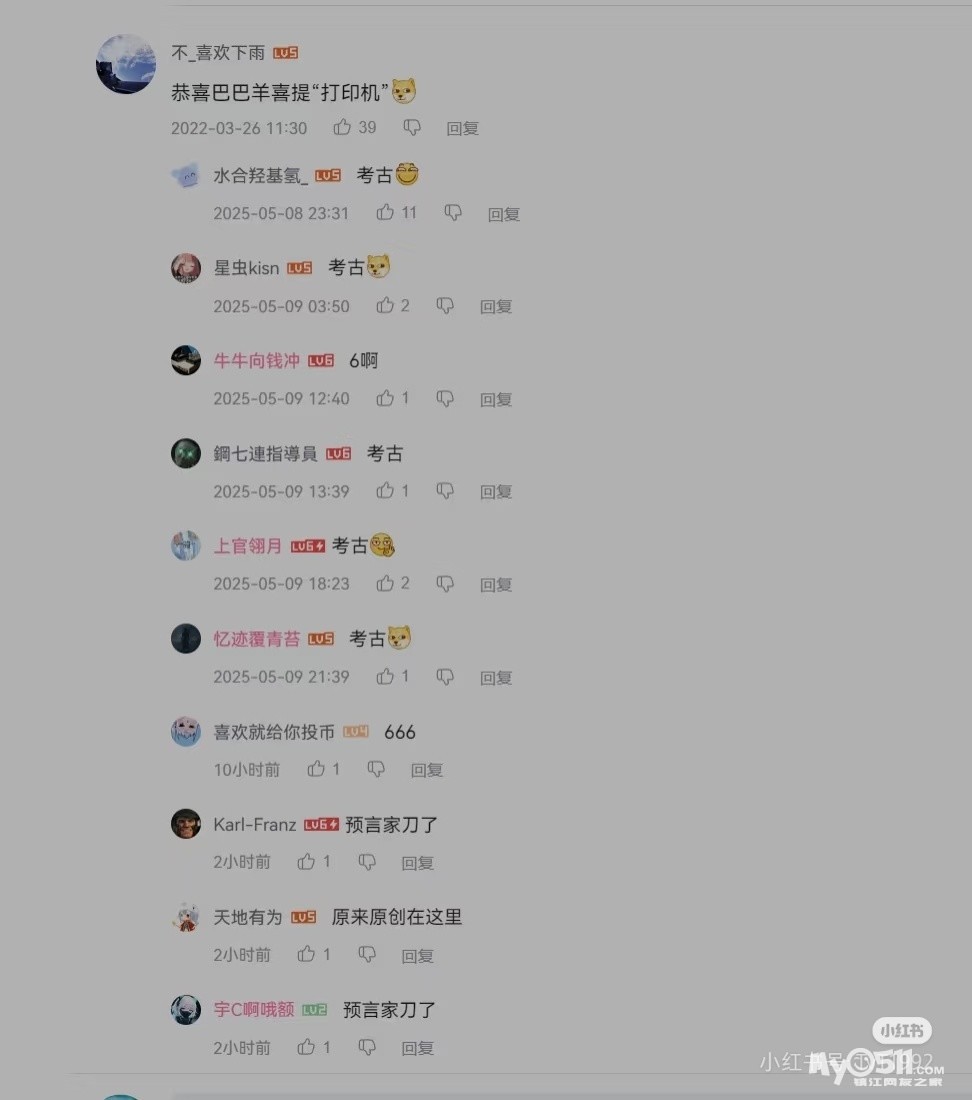The height and width of the screenshot is (1100, 972).
Task: Open 不_喜欢下雨's profile avatar
Action: (x=126, y=64)
